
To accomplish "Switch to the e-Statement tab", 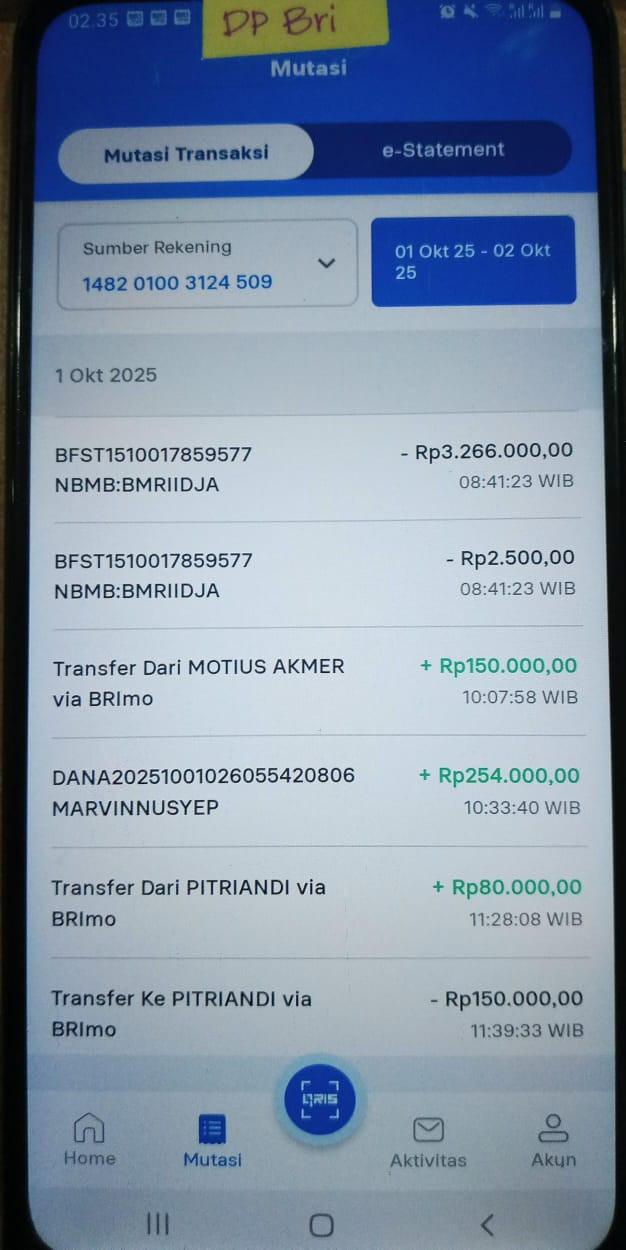I will click(443, 150).
